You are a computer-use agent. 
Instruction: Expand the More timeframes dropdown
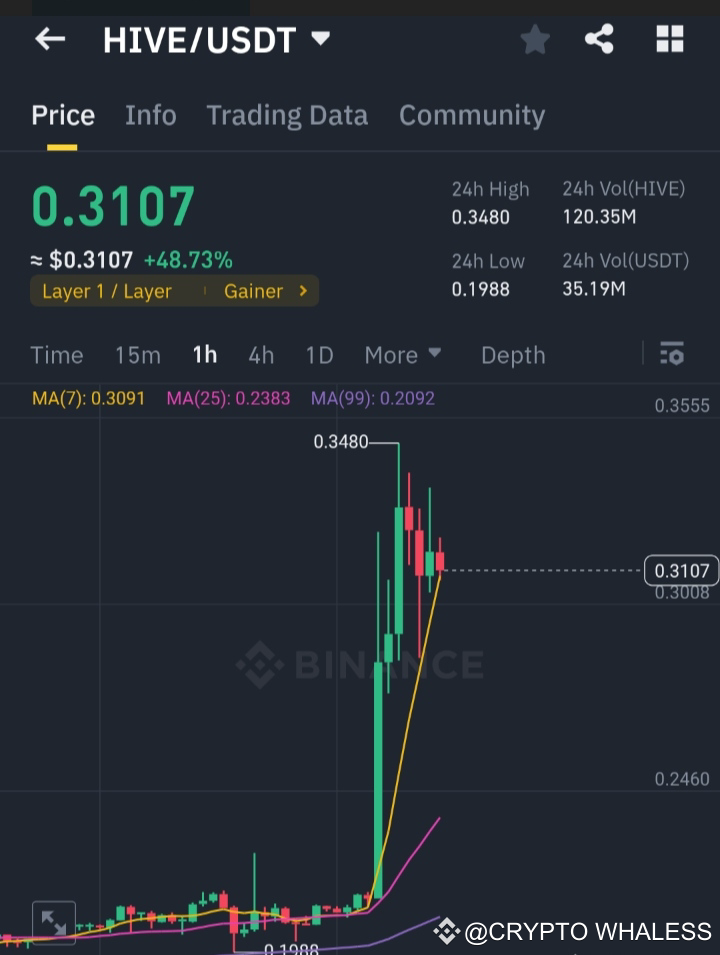coord(403,355)
